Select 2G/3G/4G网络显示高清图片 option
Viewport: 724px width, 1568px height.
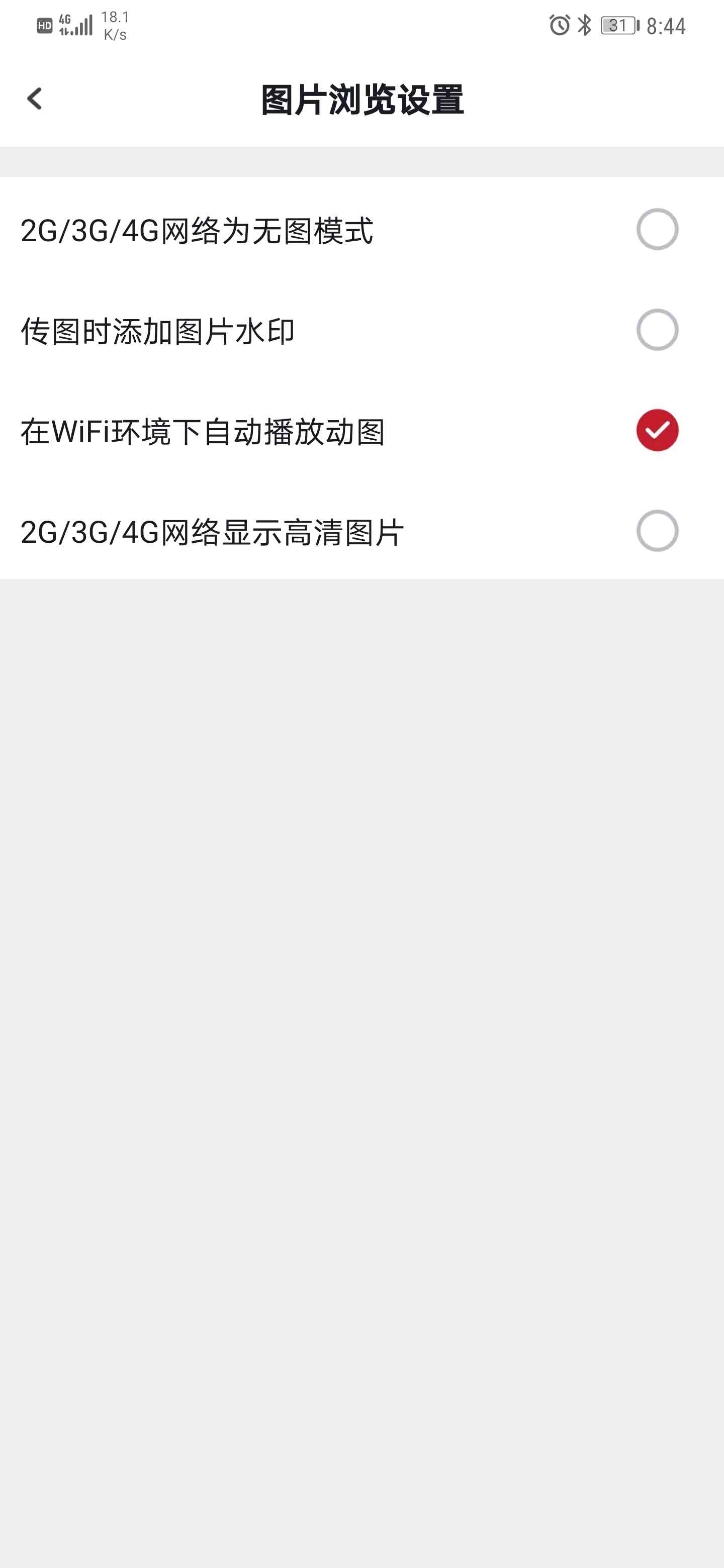657,531
